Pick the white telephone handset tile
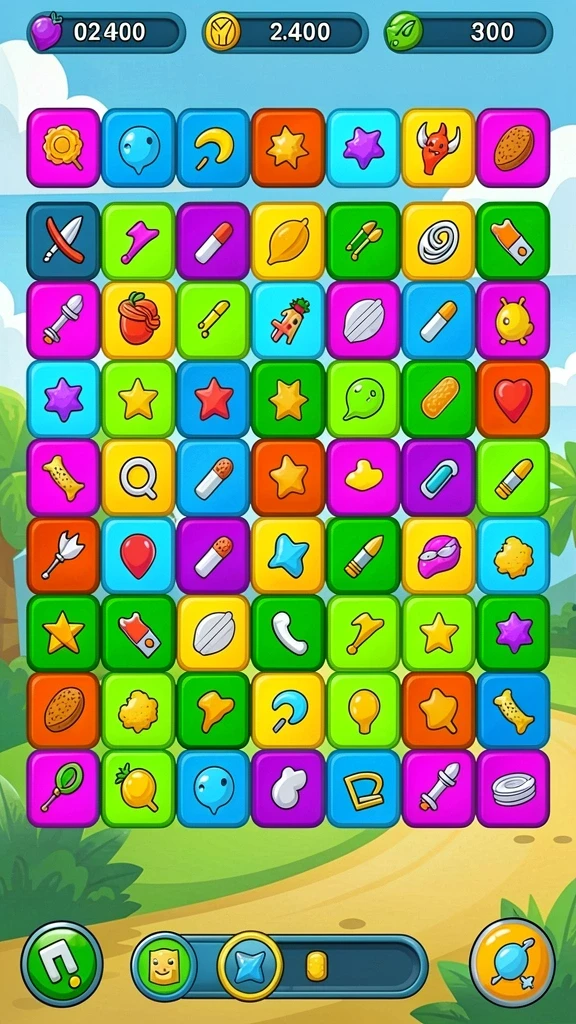The width and height of the screenshot is (576, 1024). [x=288, y=633]
